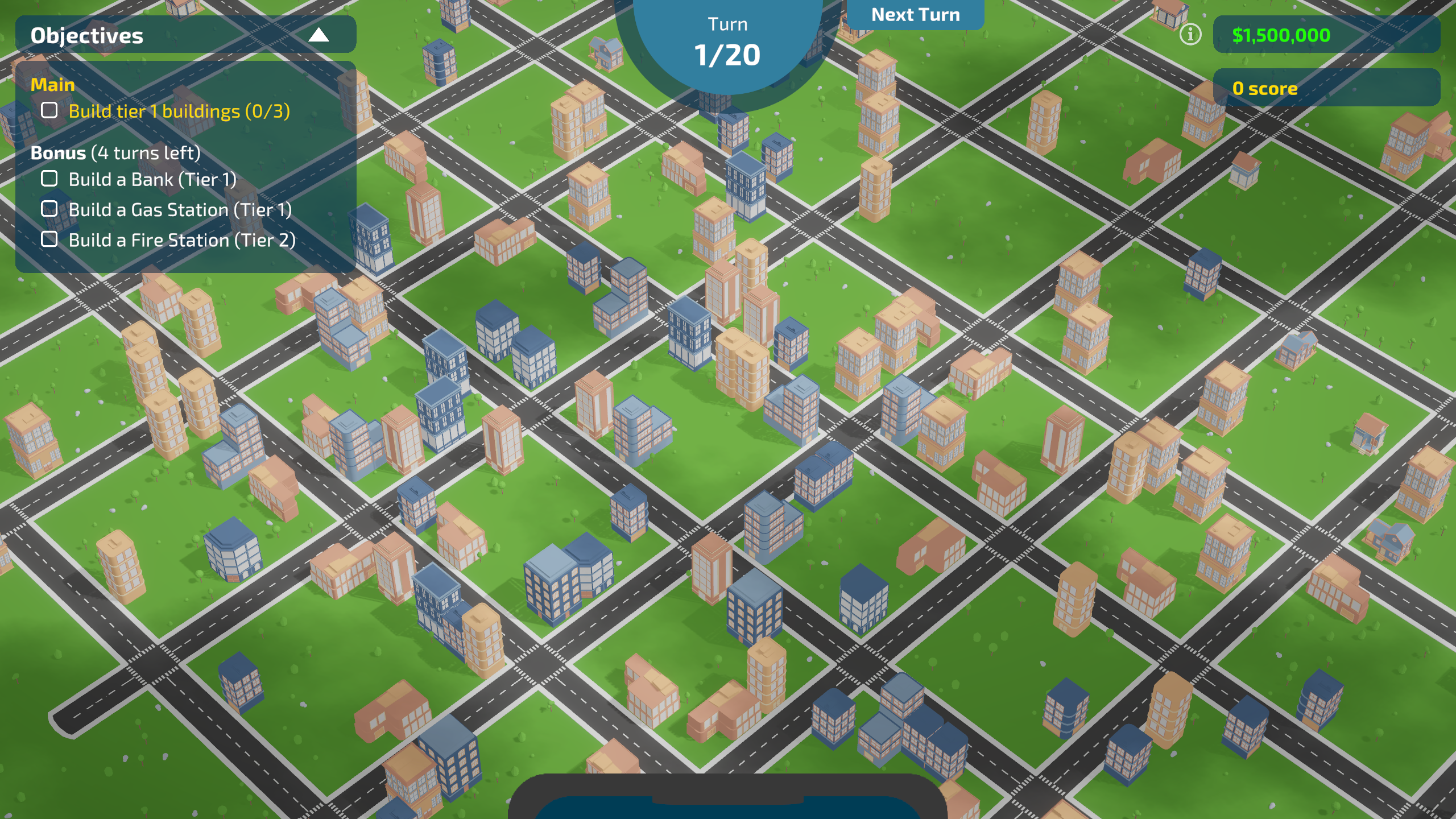Tap the Next Turn button
Viewport: 1456px width, 819px height.
(915, 15)
